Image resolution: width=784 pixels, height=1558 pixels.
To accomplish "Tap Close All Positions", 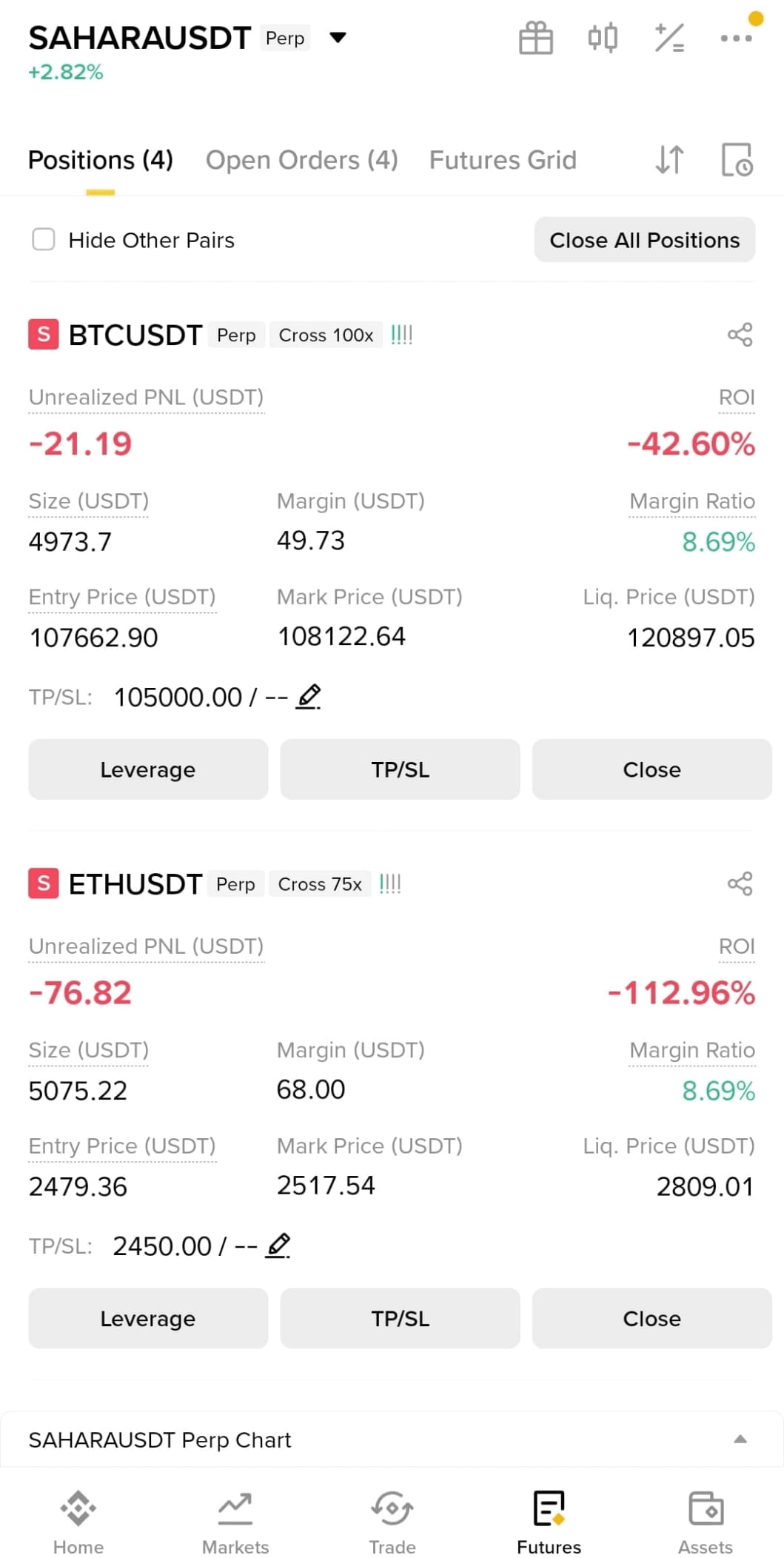I will pos(645,240).
